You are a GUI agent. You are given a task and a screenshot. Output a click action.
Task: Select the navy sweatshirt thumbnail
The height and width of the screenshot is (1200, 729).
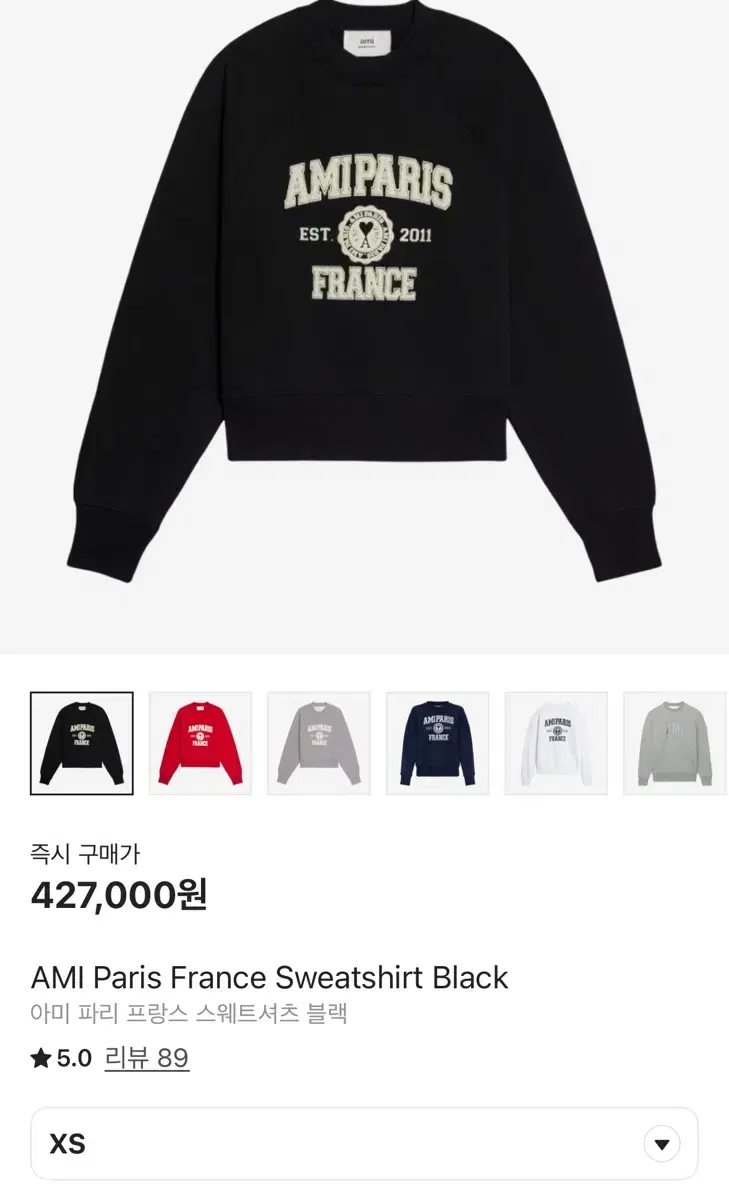pyautogui.click(x=437, y=742)
